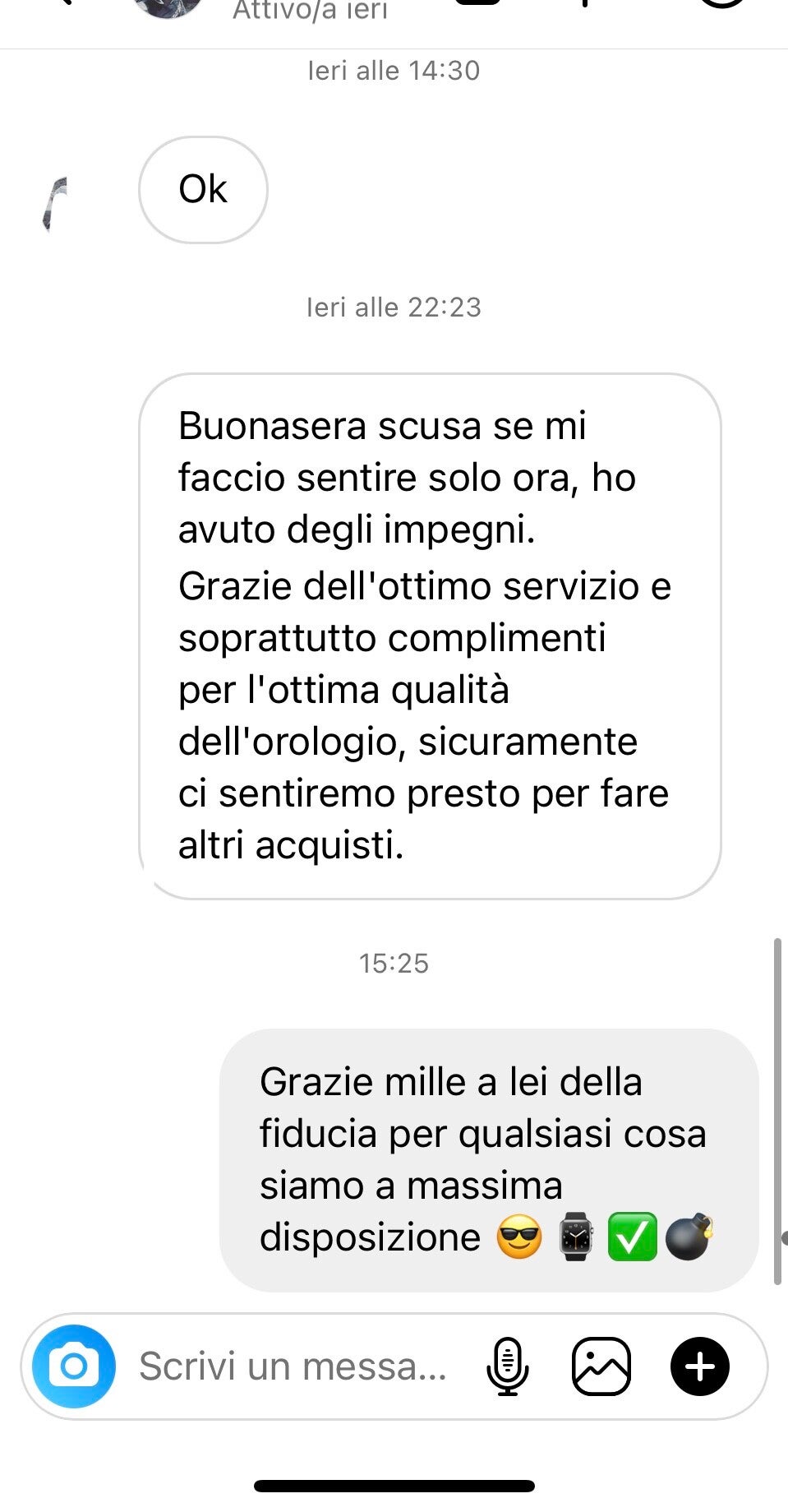Record a voice message with the microphone
This screenshot has height=1512, width=788.
[508, 1366]
